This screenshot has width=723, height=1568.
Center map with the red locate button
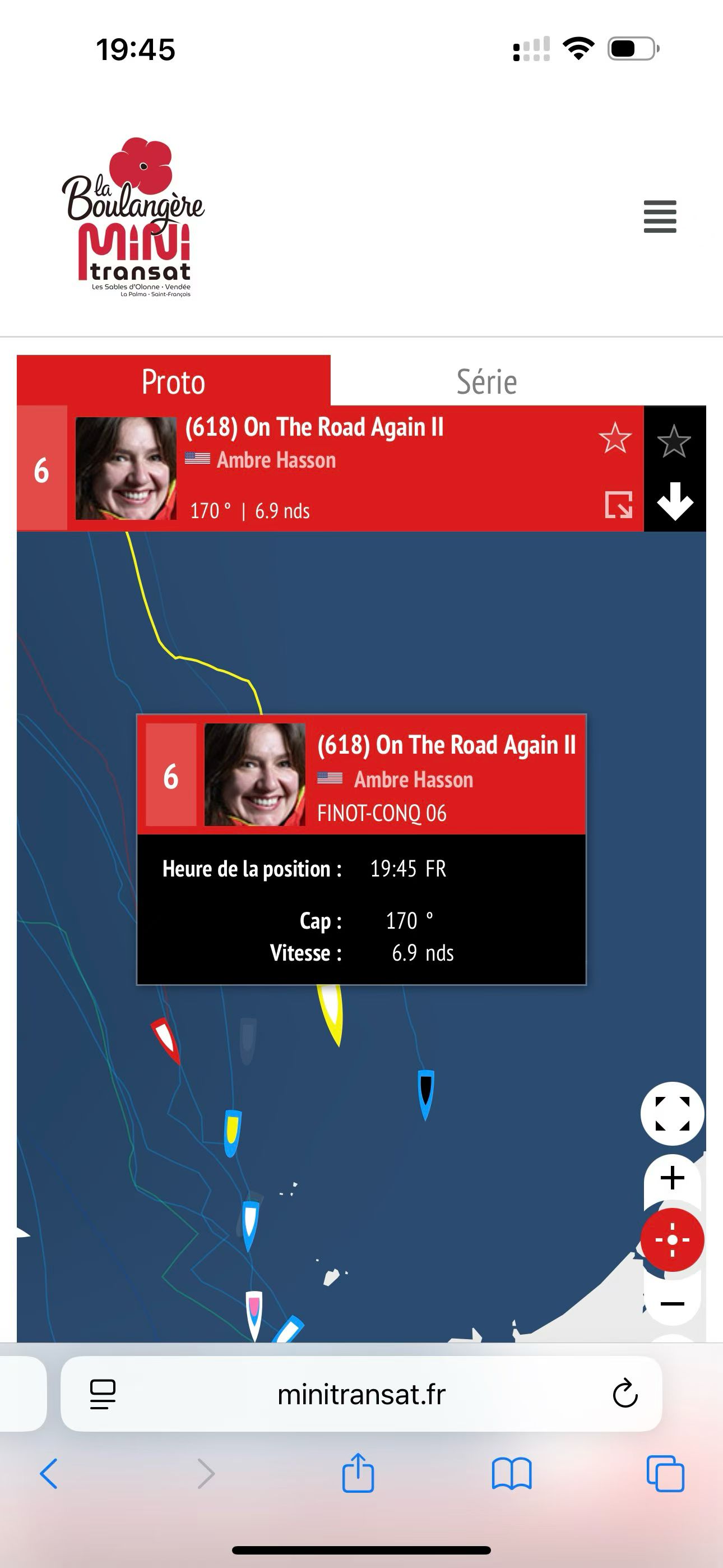pos(672,1240)
